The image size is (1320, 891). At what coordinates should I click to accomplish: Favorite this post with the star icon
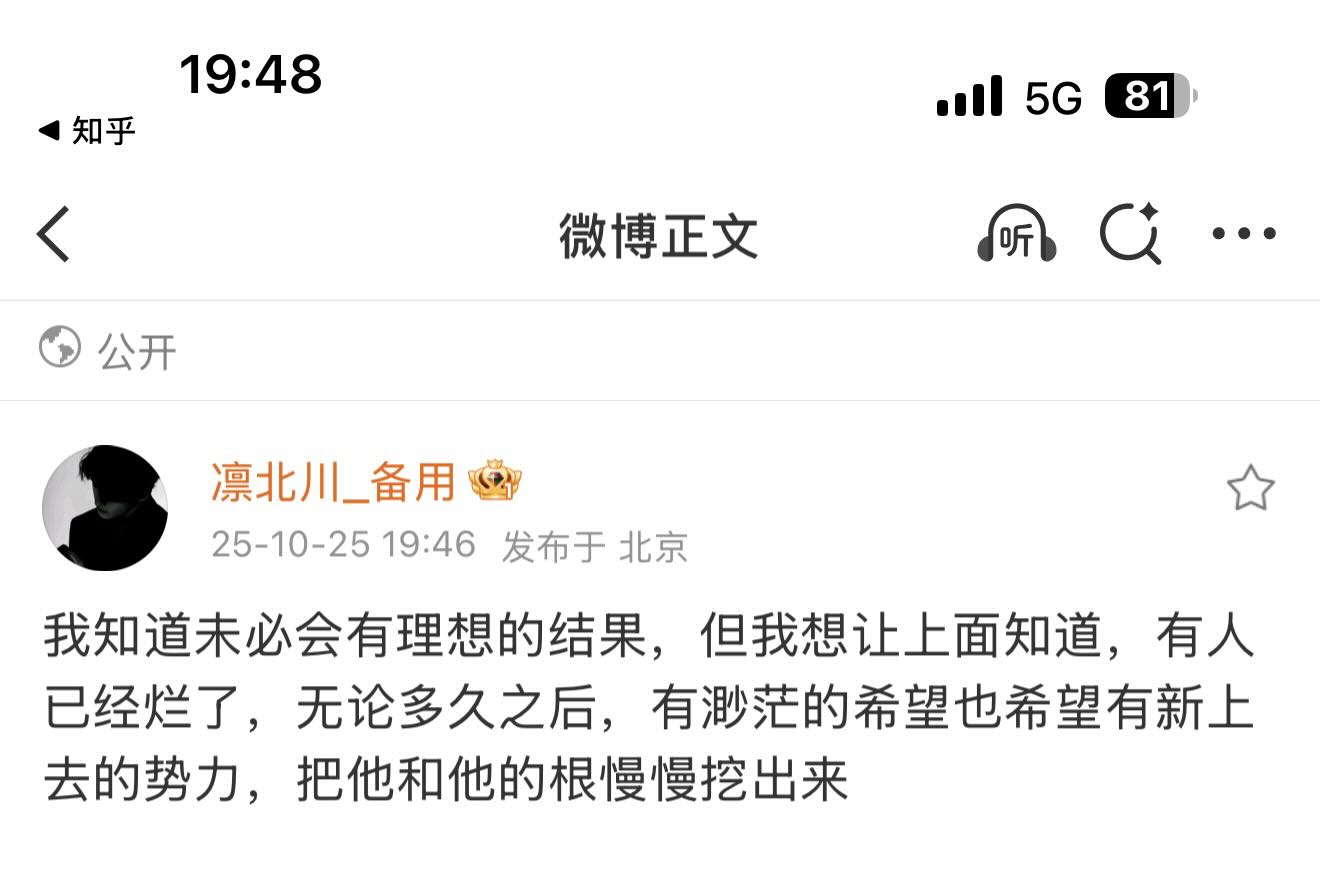coord(1250,489)
